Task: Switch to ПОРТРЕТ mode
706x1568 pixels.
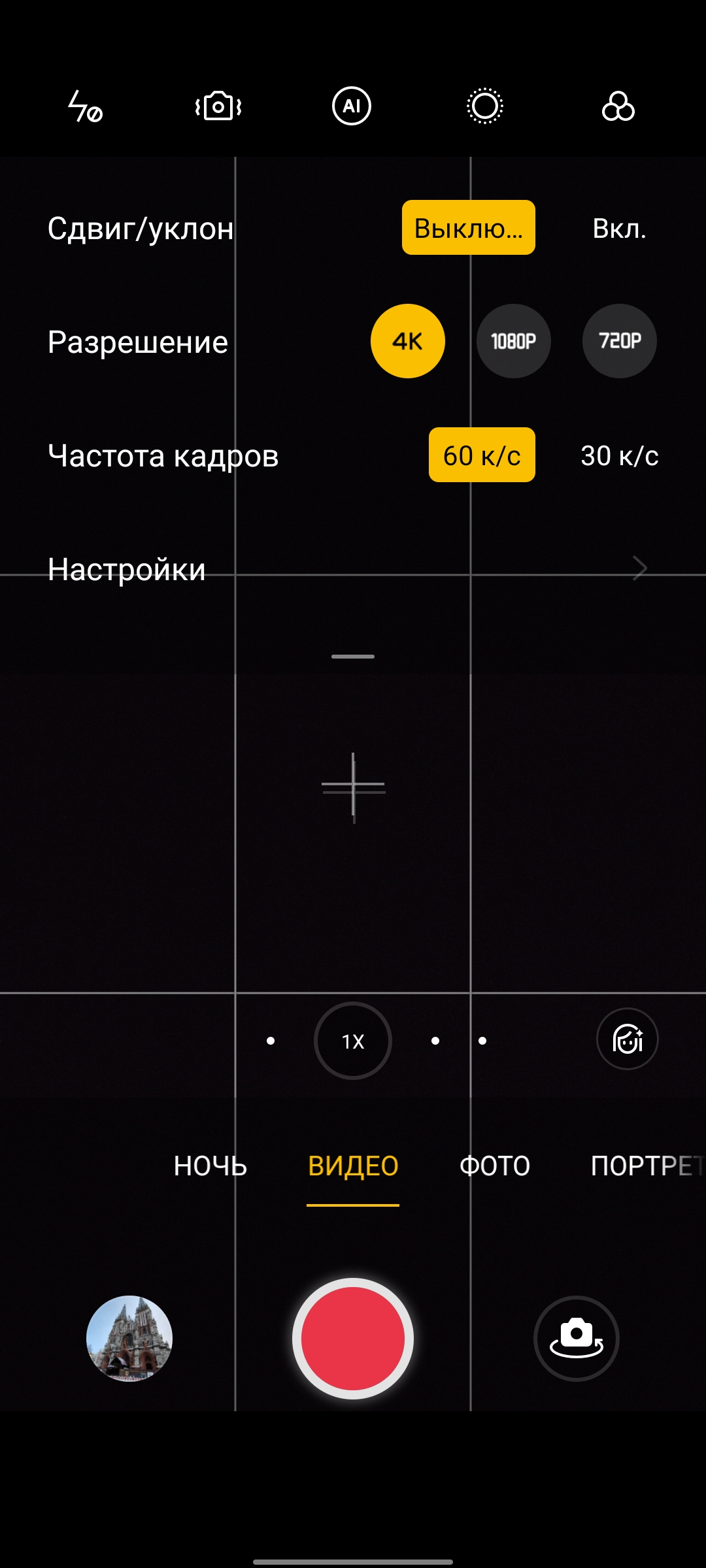Action: coord(644,1166)
